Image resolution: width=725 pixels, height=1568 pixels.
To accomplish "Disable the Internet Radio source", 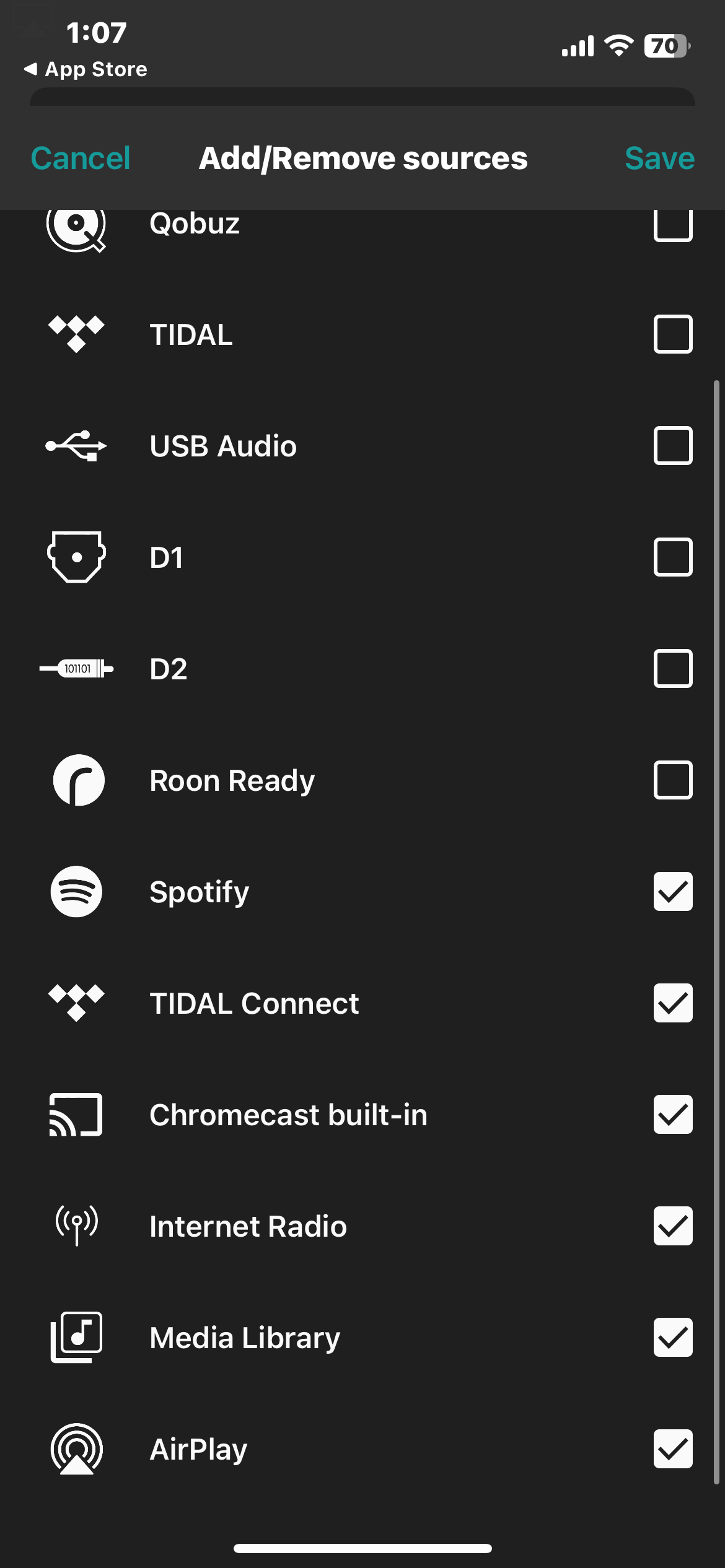I will coord(673,1226).
